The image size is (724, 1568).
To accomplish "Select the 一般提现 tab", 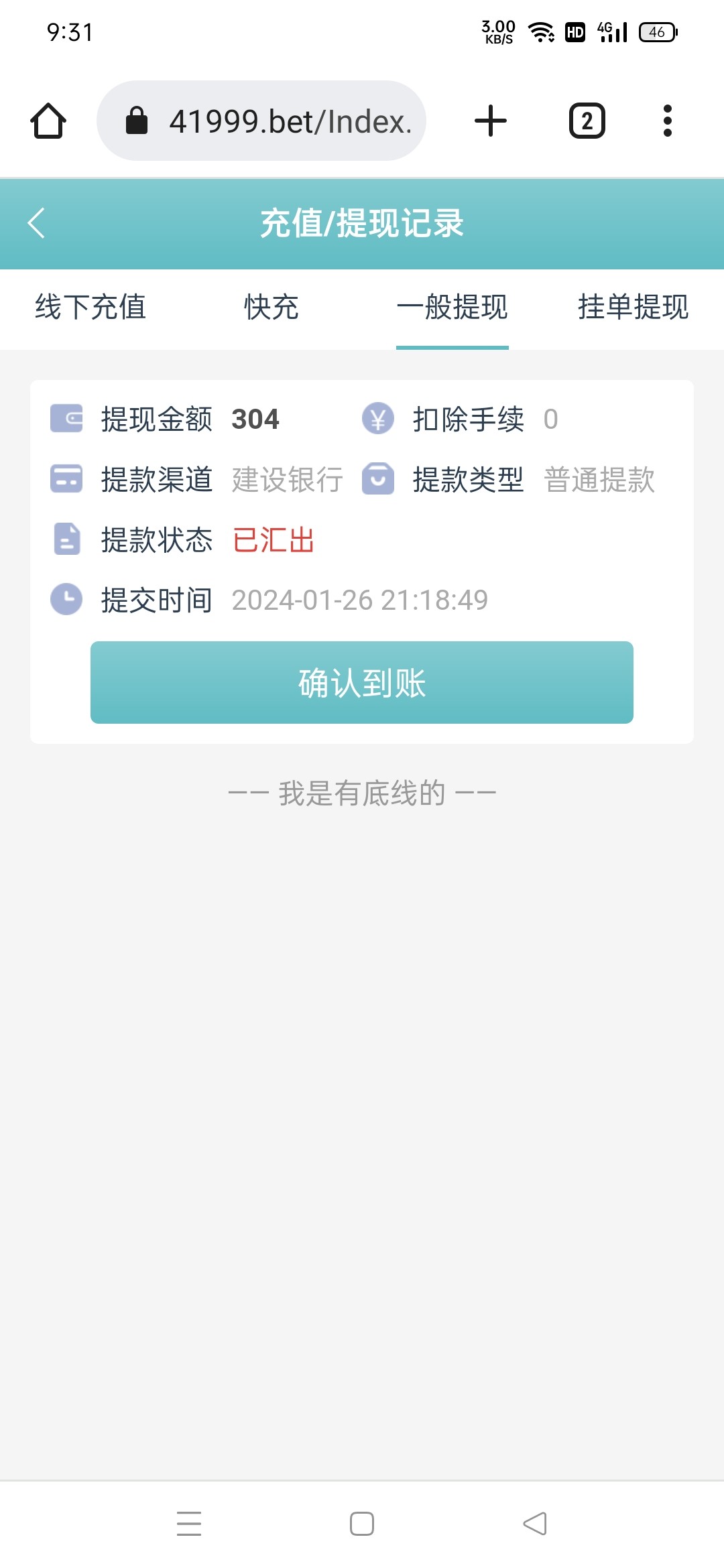I will click(x=452, y=308).
